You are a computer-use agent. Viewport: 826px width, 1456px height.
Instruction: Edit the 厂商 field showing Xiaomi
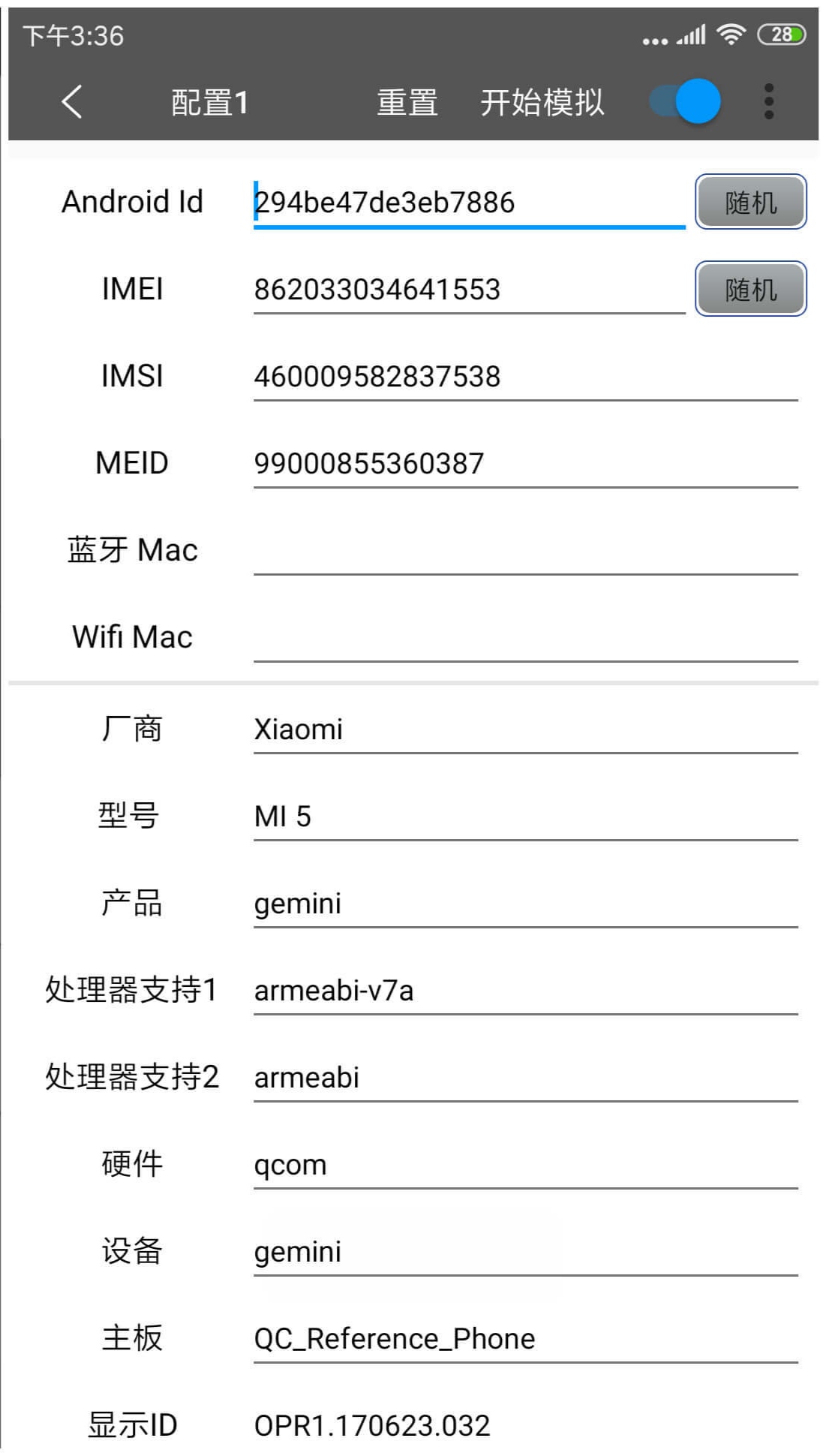(x=526, y=730)
